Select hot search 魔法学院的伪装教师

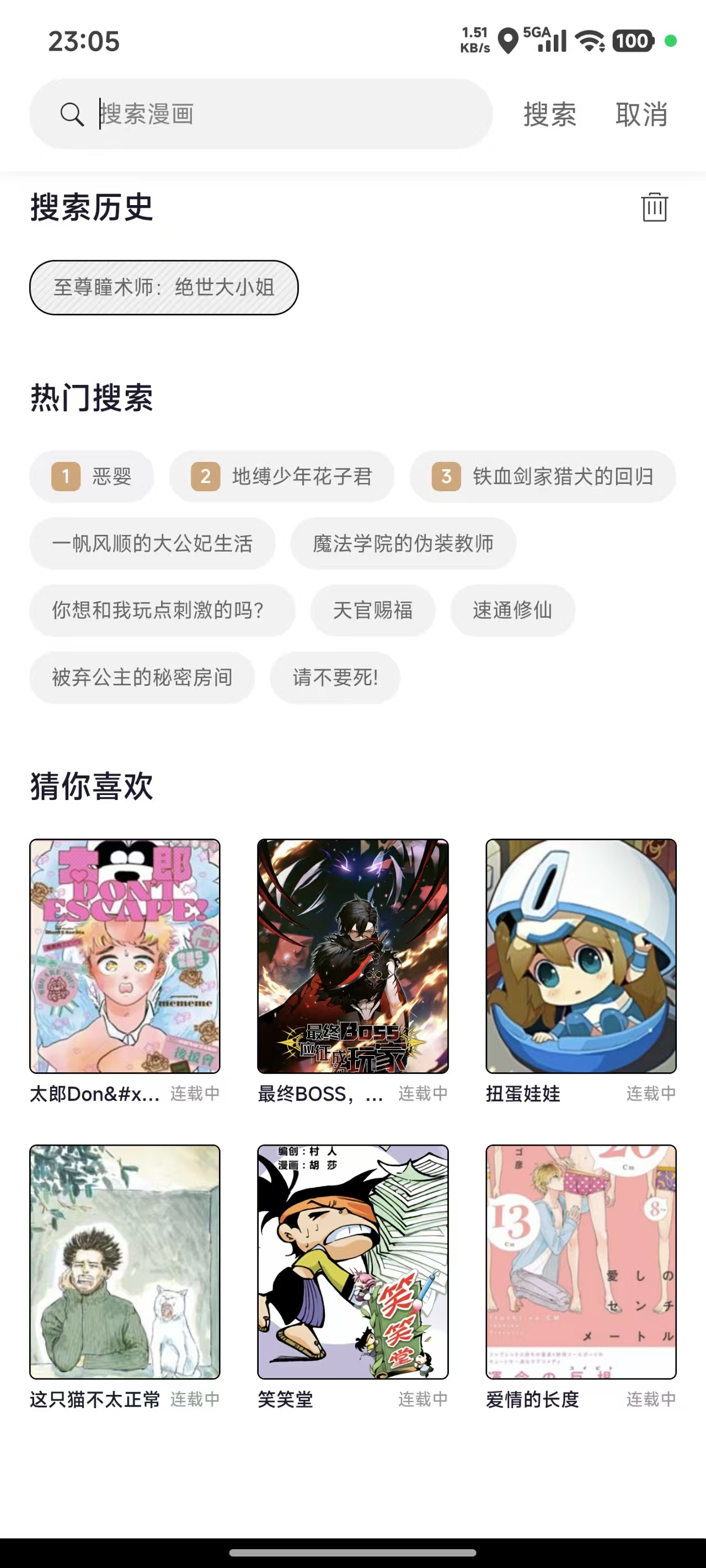click(x=403, y=544)
